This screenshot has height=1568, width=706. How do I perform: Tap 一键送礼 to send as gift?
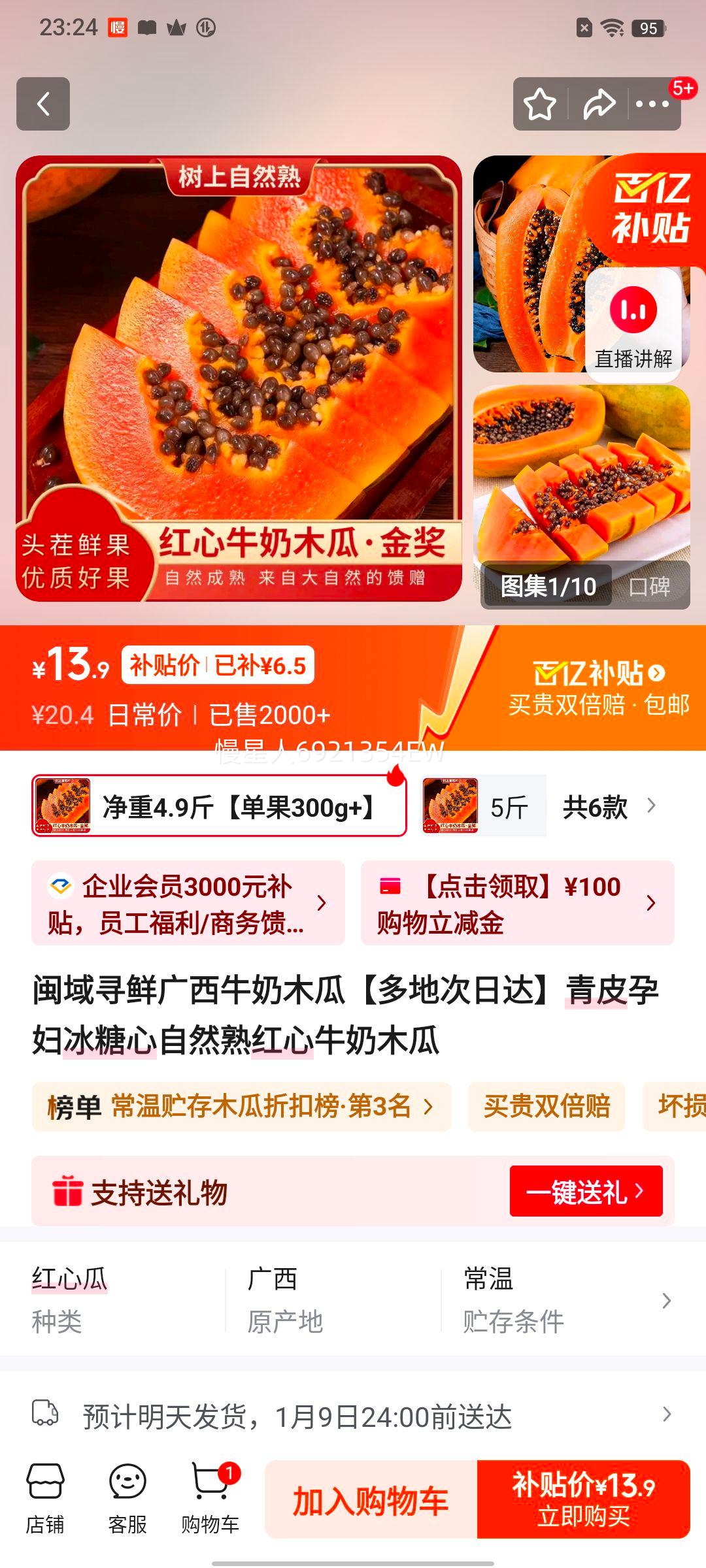click(x=584, y=1190)
